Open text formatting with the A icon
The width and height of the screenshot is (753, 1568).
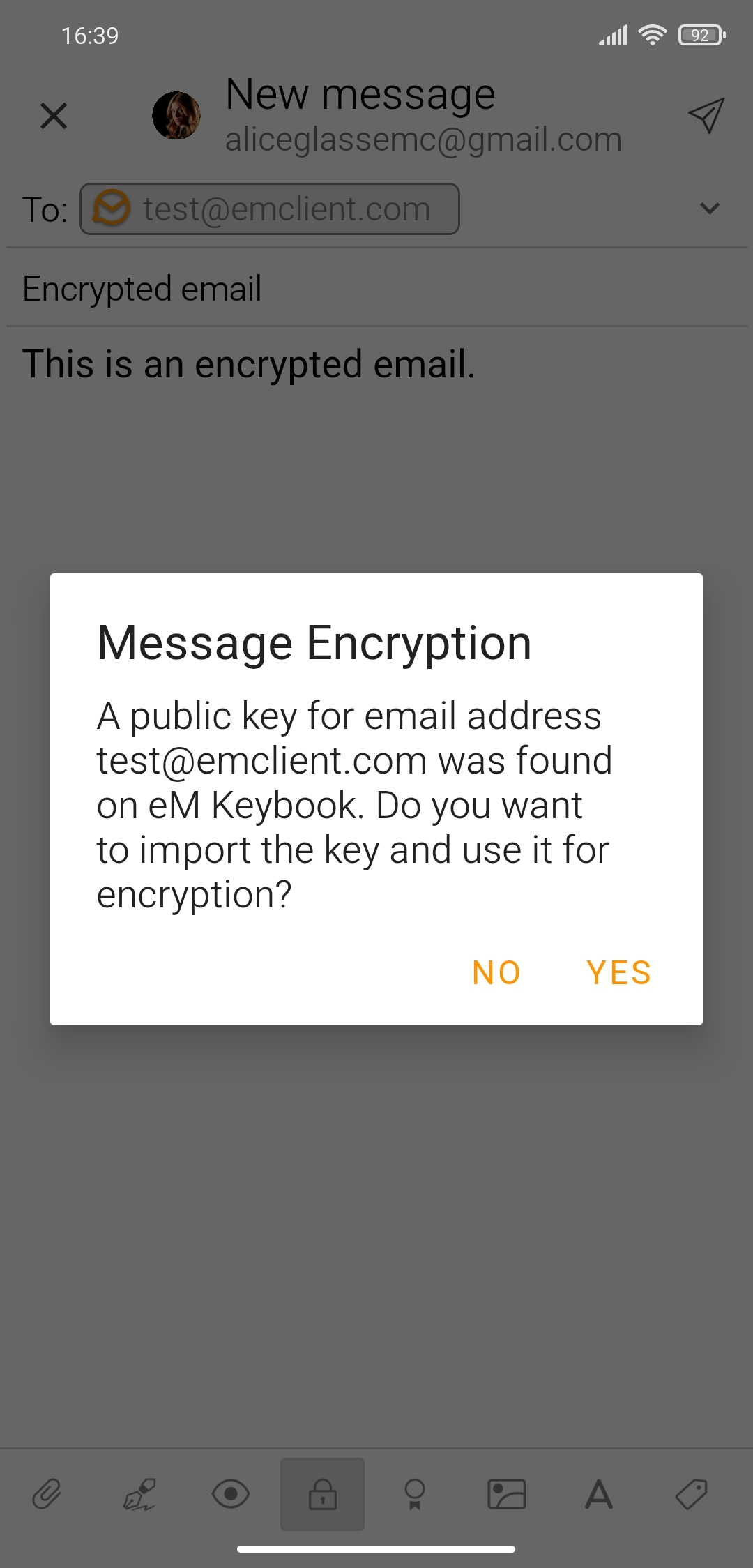tap(599, 1494)
